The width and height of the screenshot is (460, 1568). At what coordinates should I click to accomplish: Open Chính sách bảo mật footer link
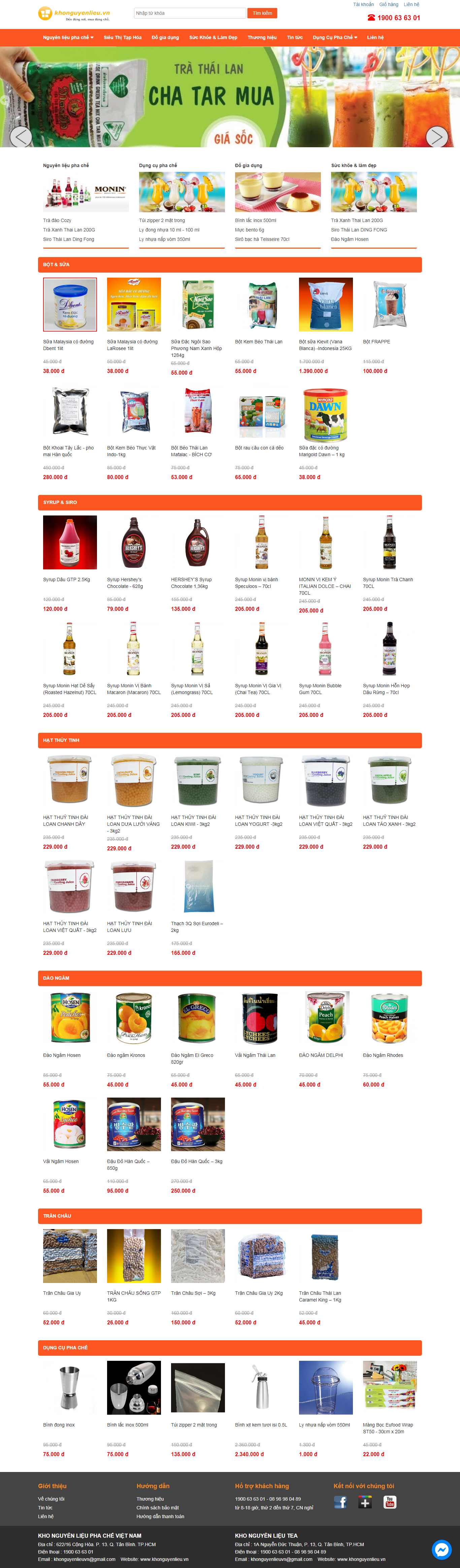click(158, 1508)
